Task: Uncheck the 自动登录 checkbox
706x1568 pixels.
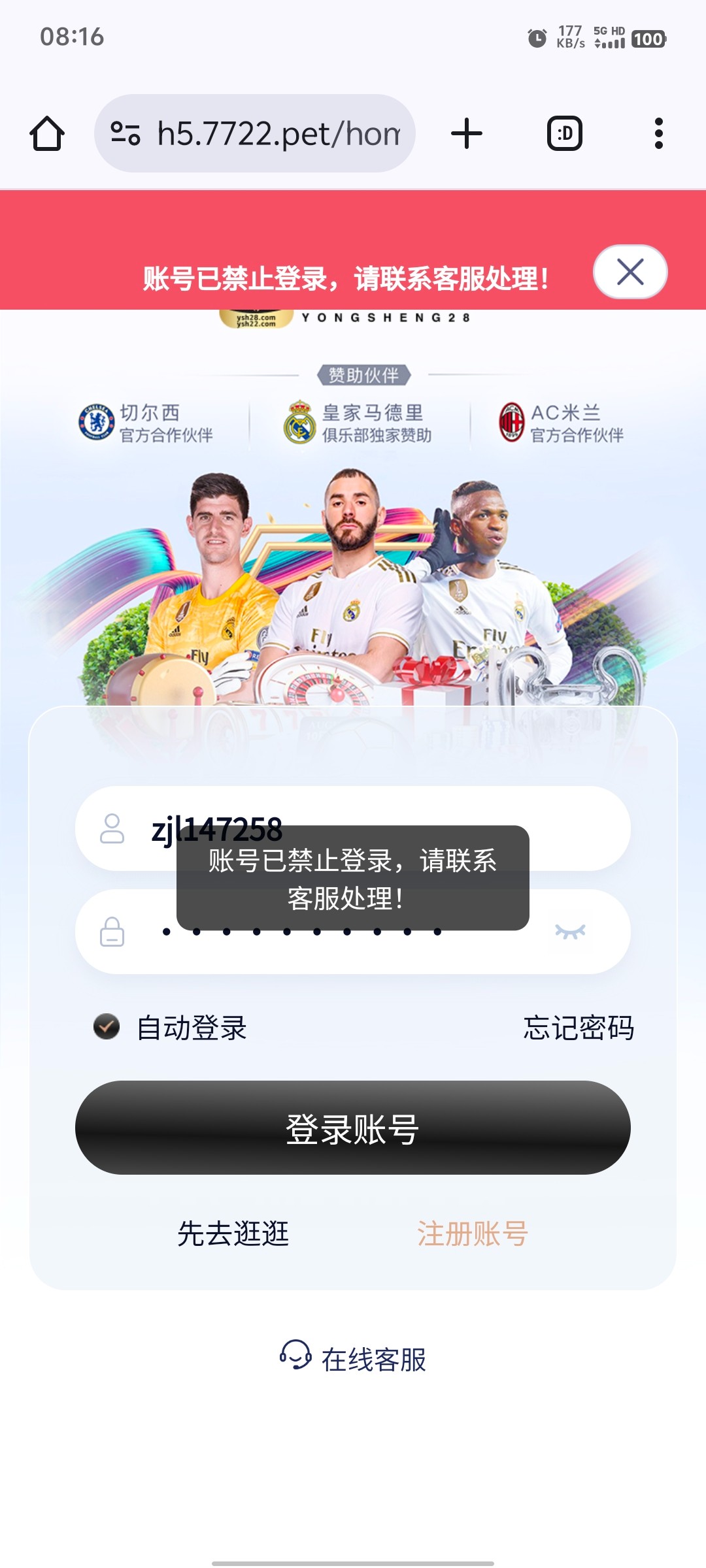Action: [x=107, y=1026]
